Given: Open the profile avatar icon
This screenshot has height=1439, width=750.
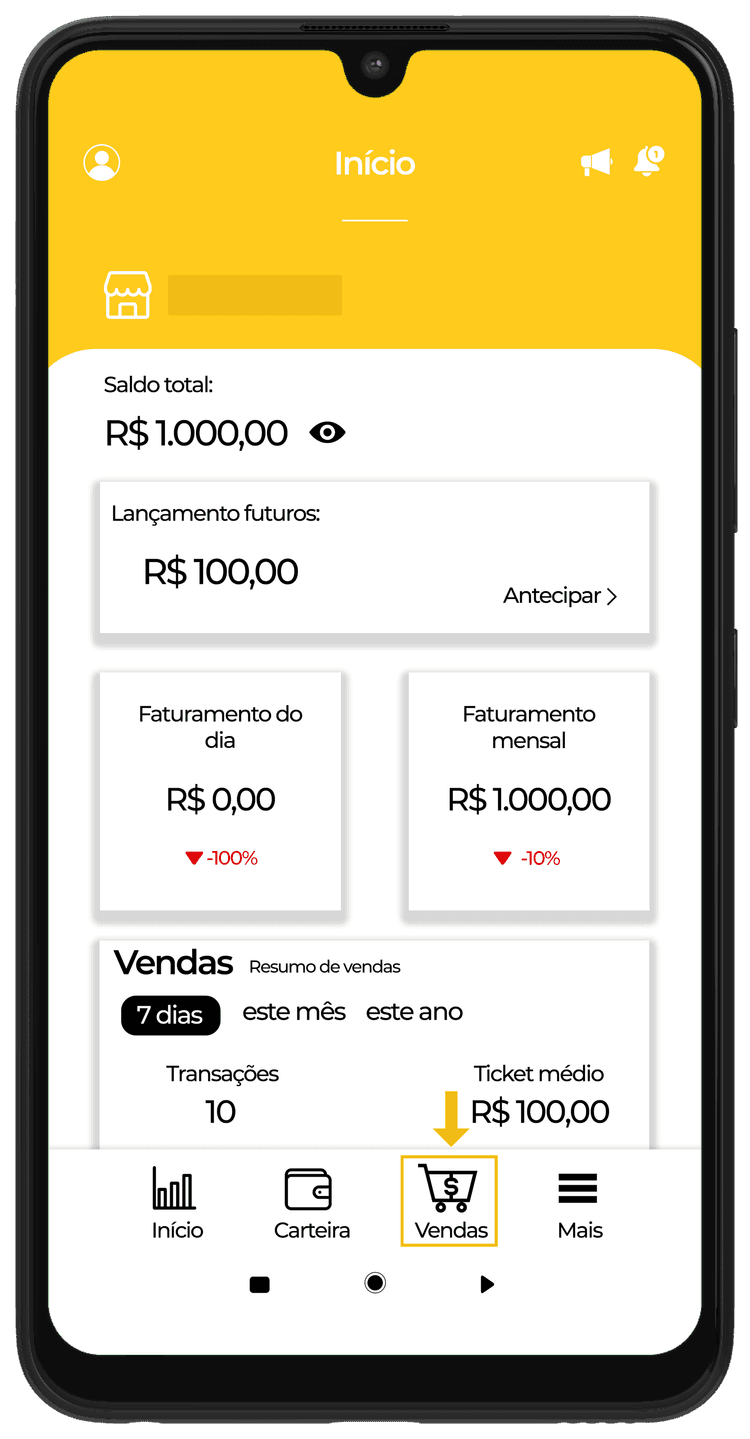Looking at the screenshot, I should coord(100,161).
